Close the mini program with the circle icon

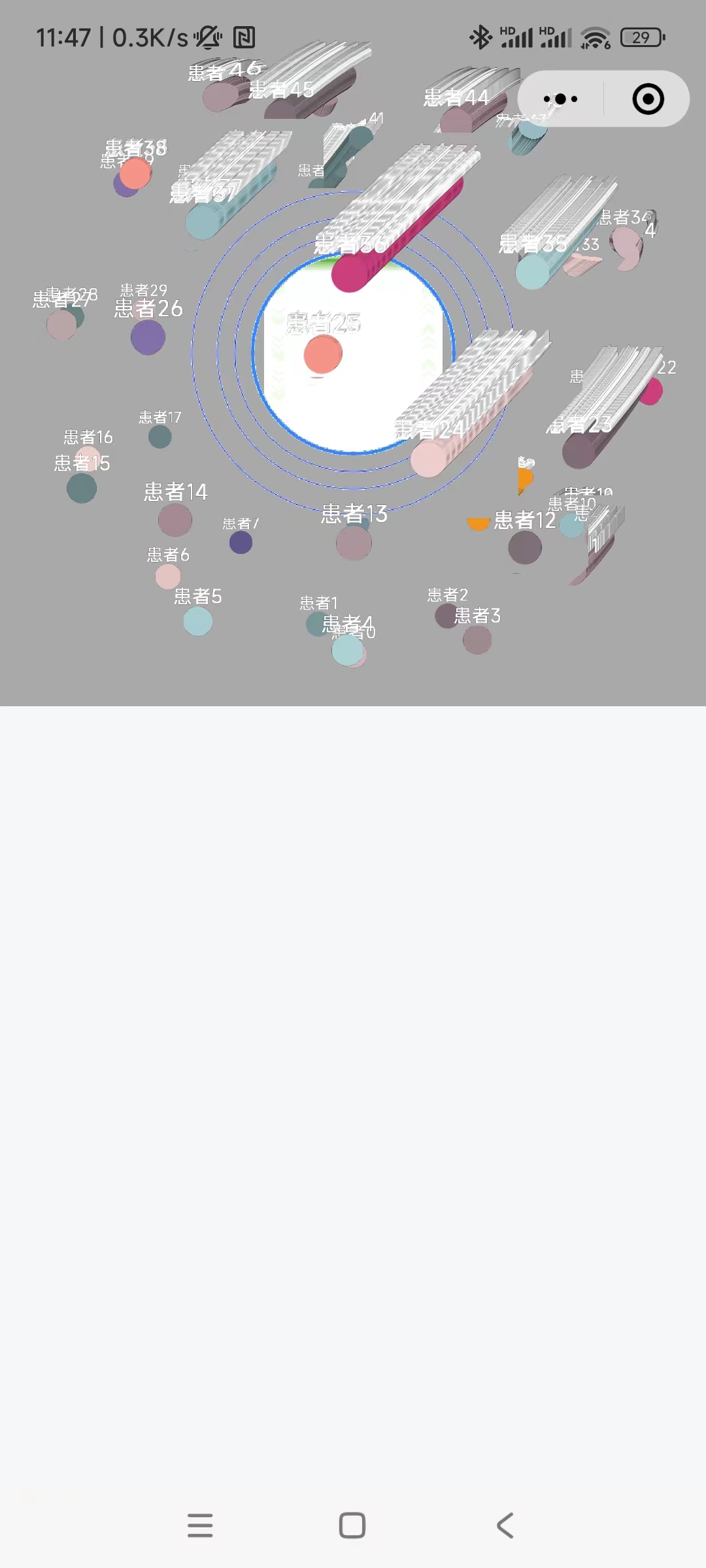pos(648,99)
